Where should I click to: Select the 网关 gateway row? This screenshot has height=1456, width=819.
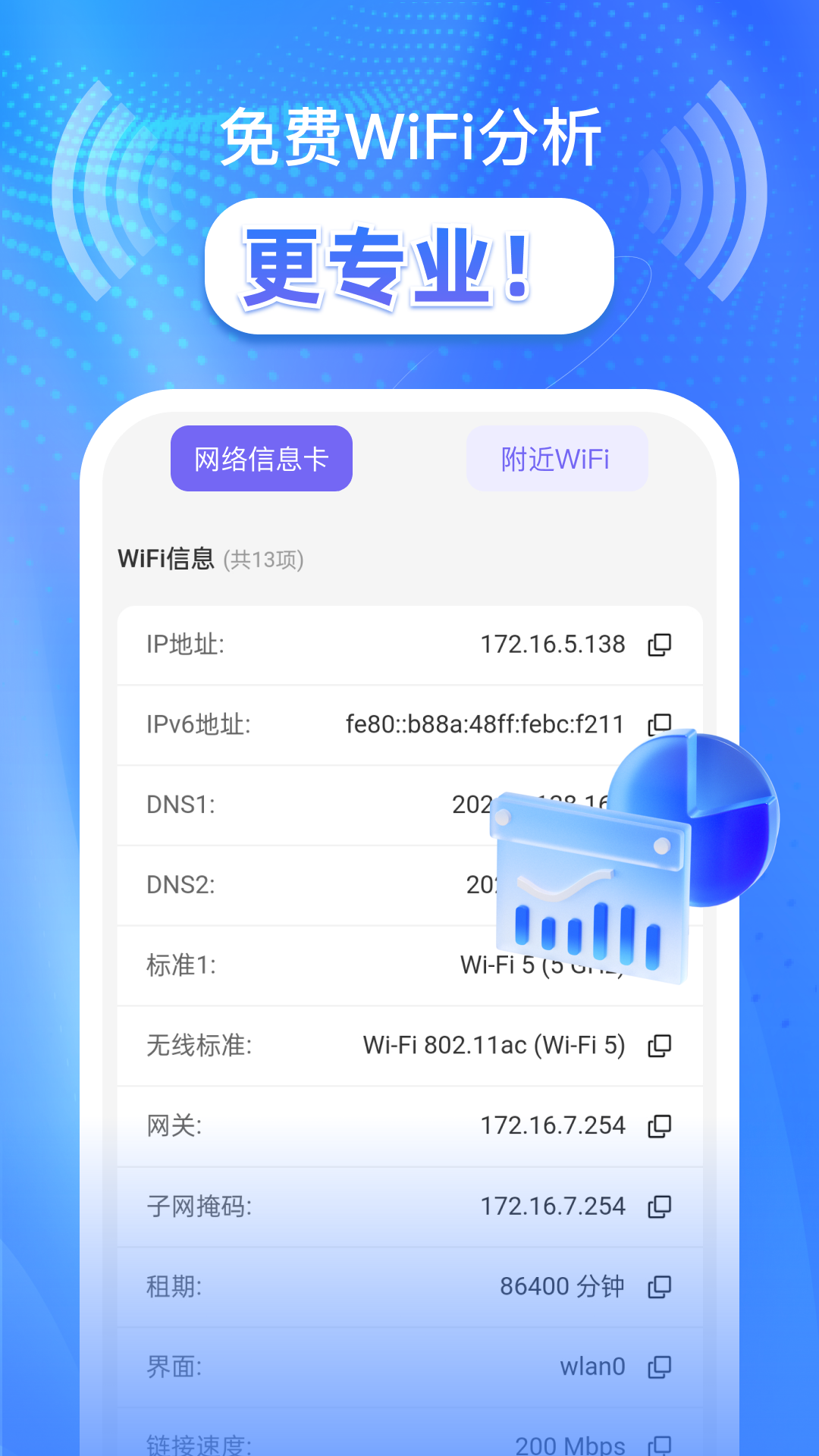pos(303,1125)
